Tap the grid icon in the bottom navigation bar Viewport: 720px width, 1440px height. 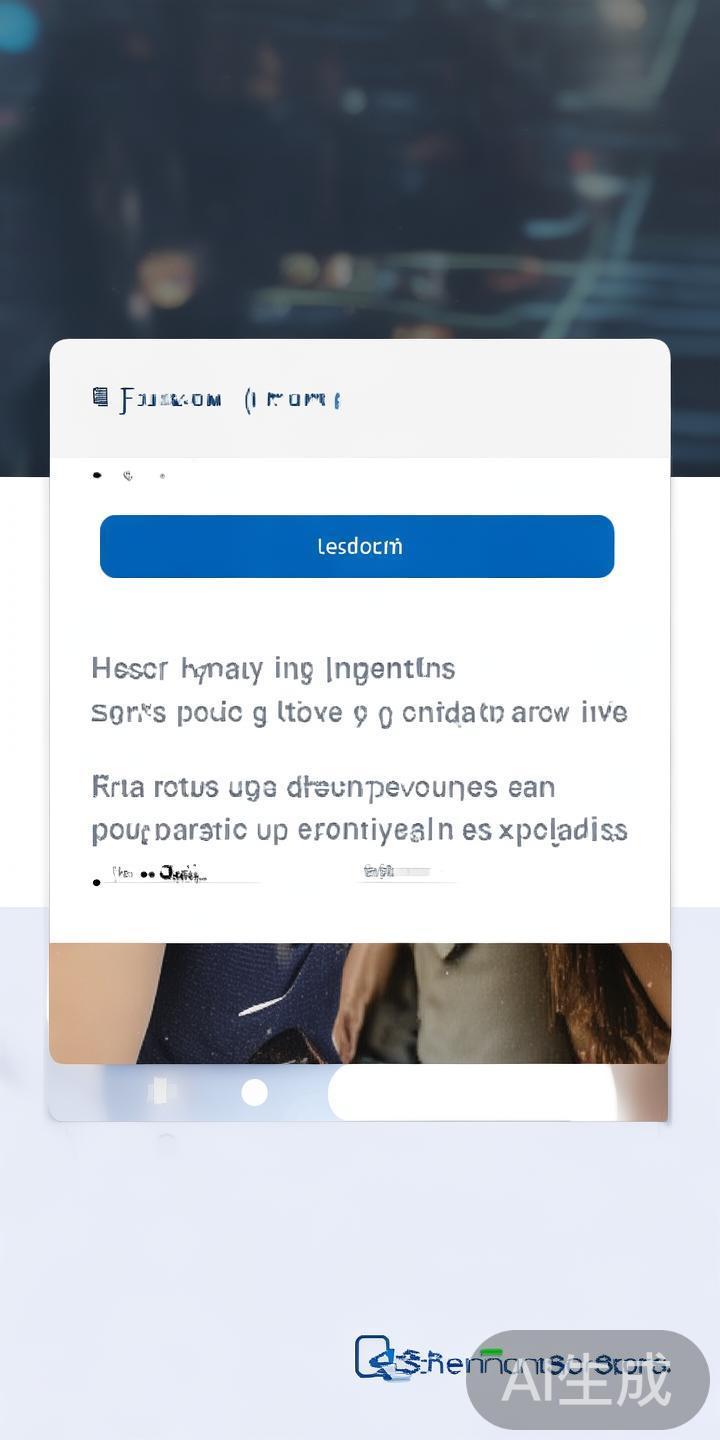pyautogui.click(x=163, y=1092)
